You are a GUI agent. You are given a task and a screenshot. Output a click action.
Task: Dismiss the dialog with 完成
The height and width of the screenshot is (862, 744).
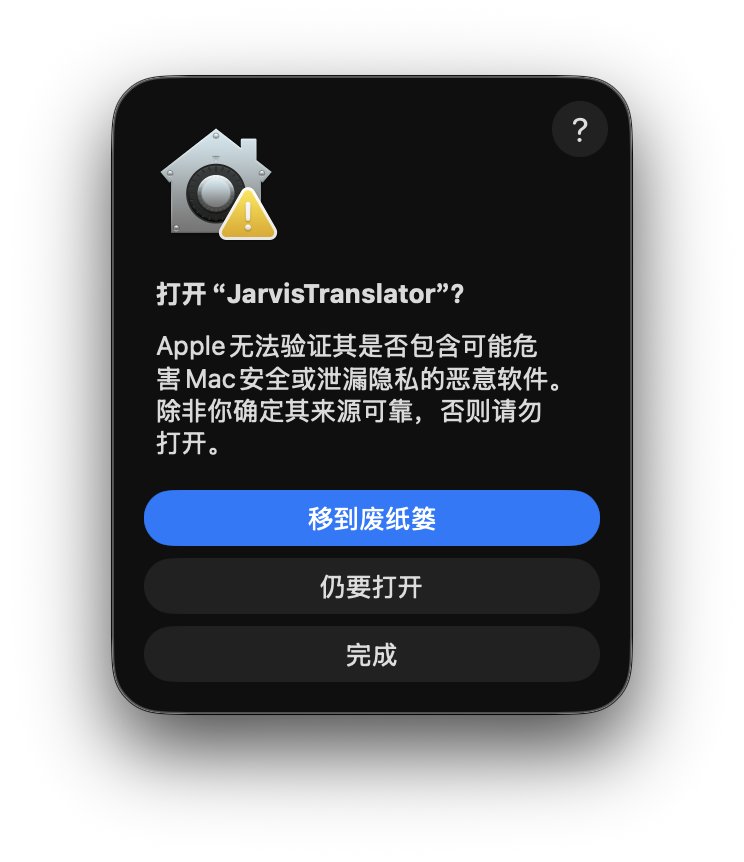(x=372, y=654)
